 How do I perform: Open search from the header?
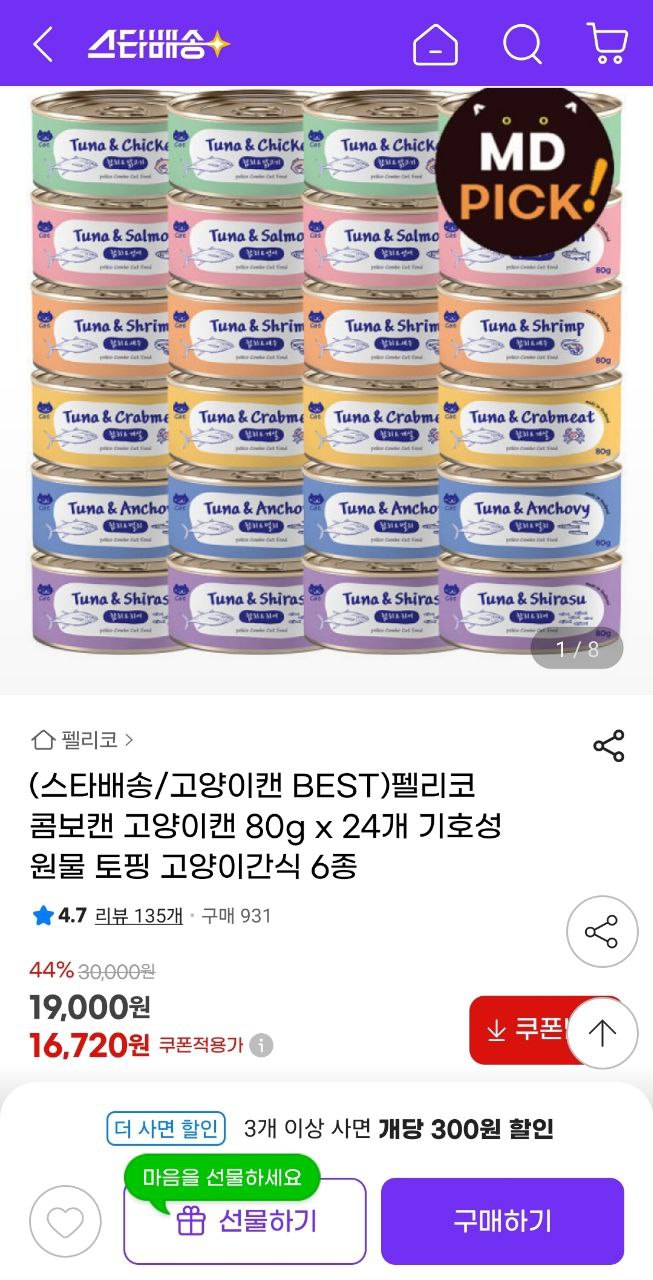point(522,44)
